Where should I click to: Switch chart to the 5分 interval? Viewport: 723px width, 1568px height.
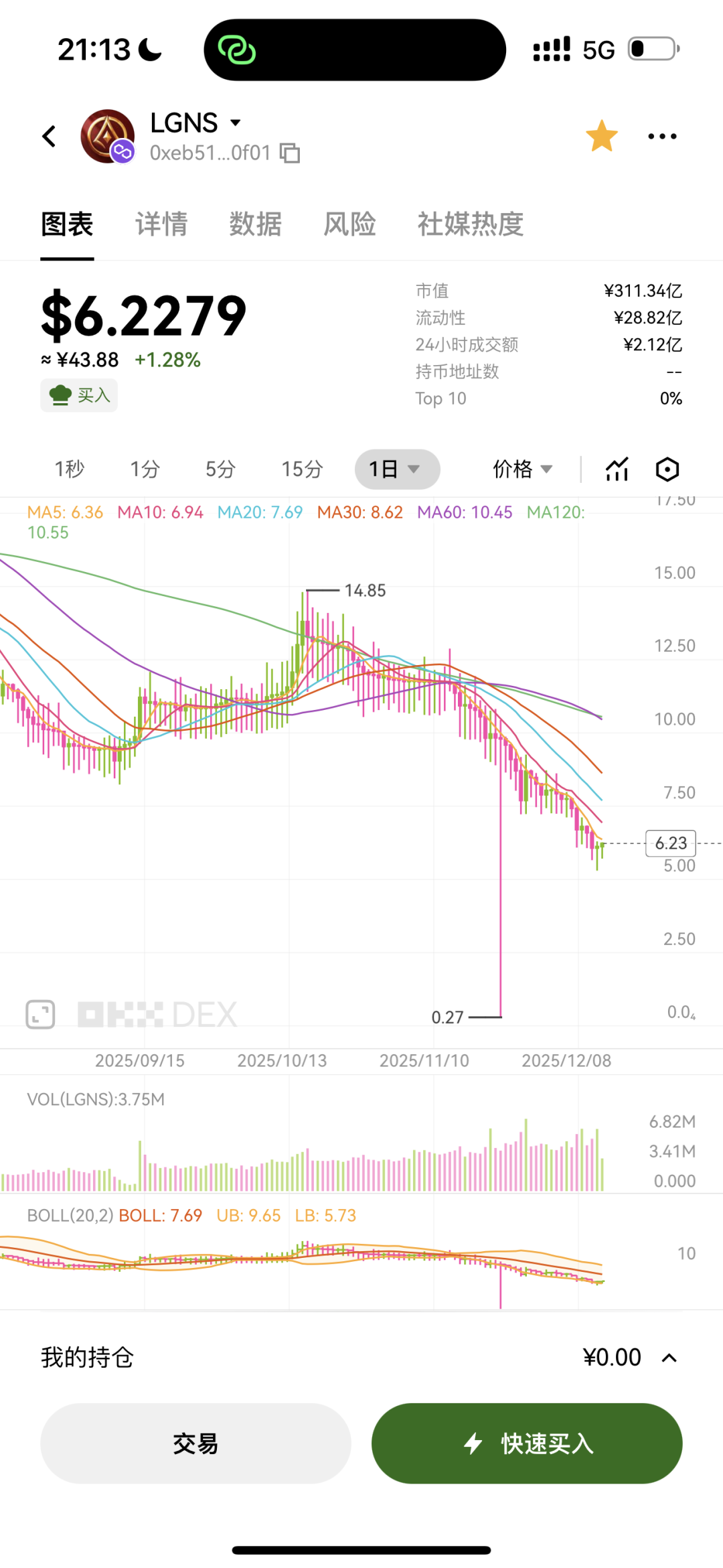[x=220, y=469]
